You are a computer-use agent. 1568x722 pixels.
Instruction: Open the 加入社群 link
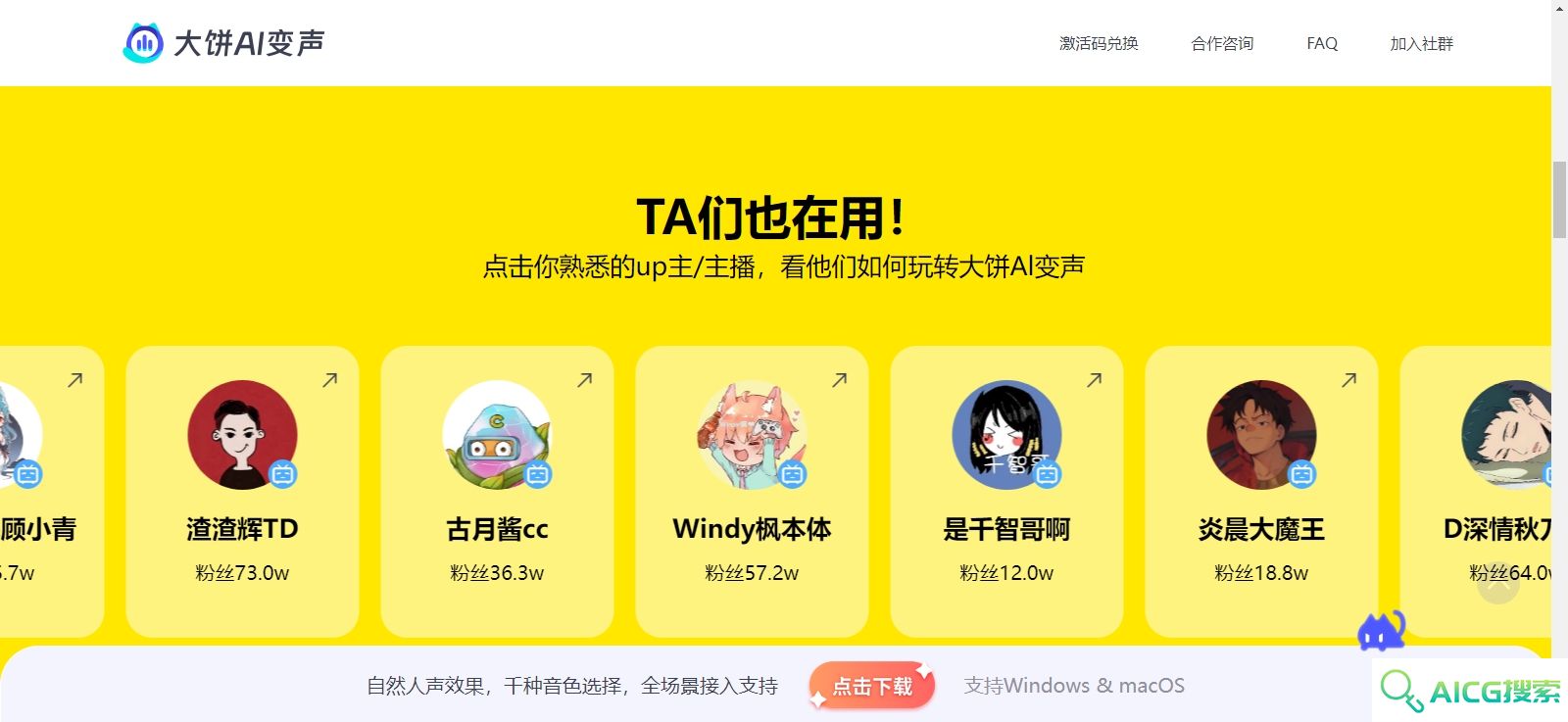point(1421,43)
